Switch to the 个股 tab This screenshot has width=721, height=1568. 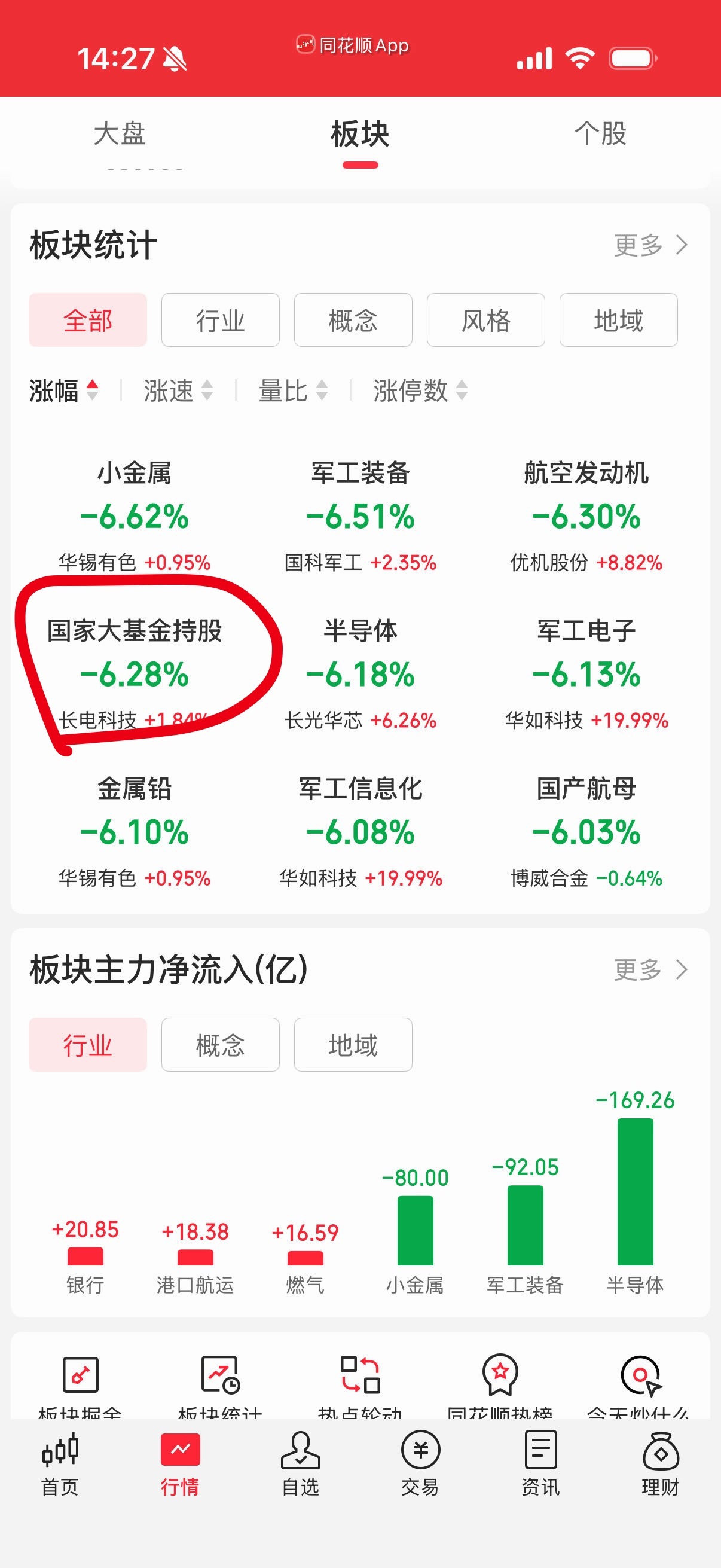click(601, 135)
